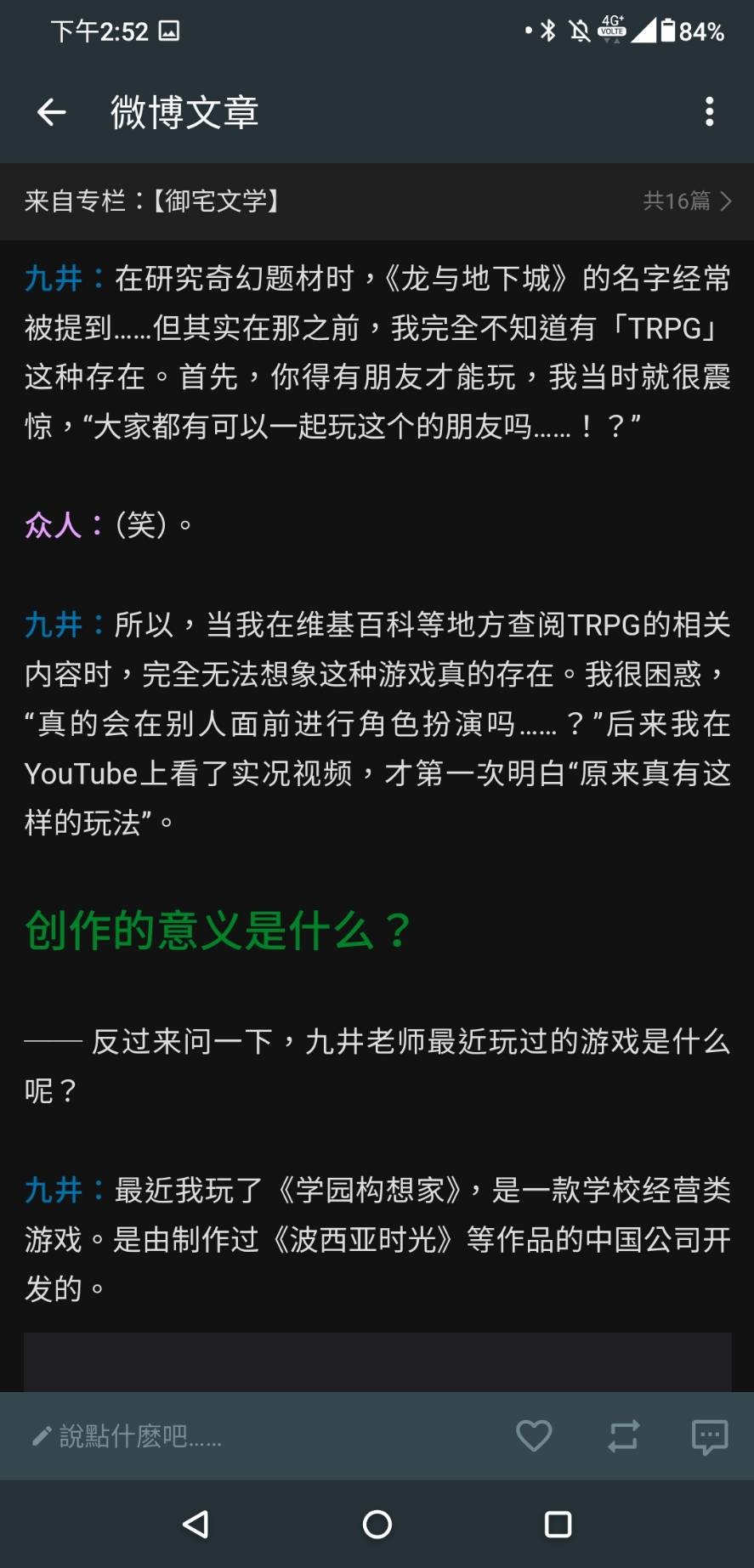Open the 御宅文学 column with 16 articles
The height and width of the screenshot is (1568, 754).
coord(377,201)
